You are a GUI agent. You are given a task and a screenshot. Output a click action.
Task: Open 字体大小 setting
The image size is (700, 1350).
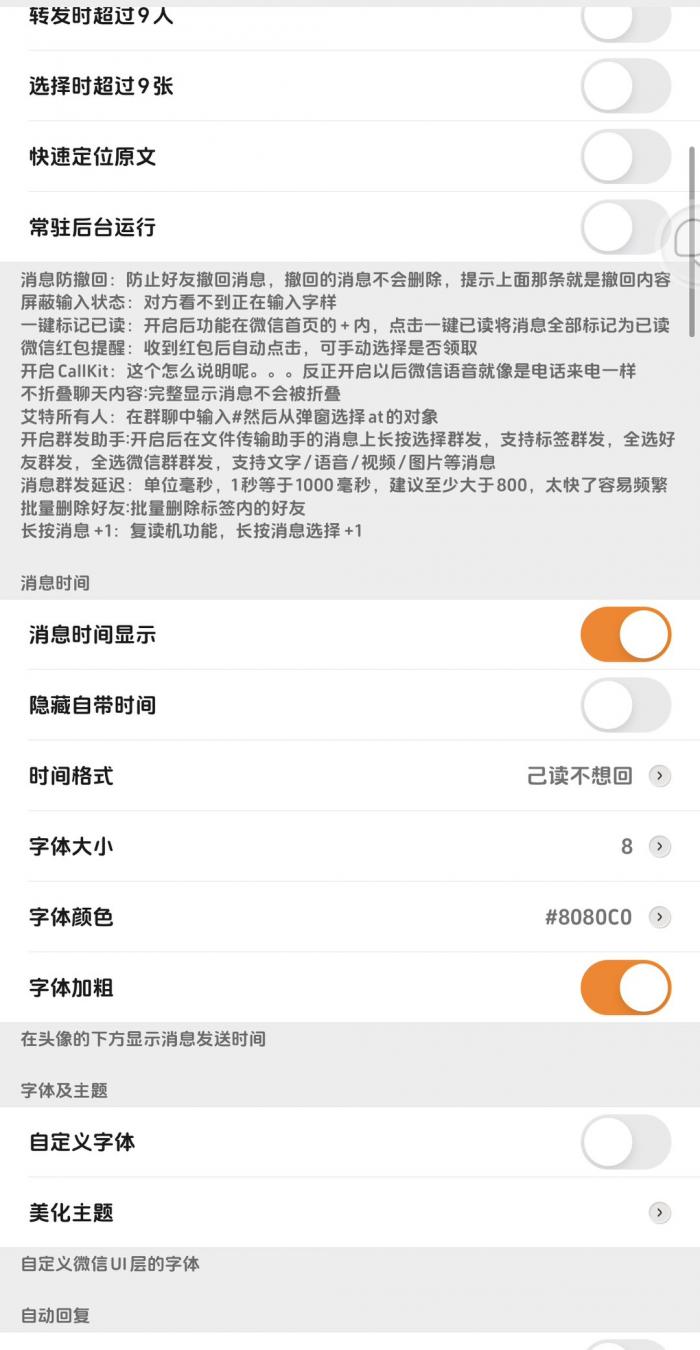(350, 847)
